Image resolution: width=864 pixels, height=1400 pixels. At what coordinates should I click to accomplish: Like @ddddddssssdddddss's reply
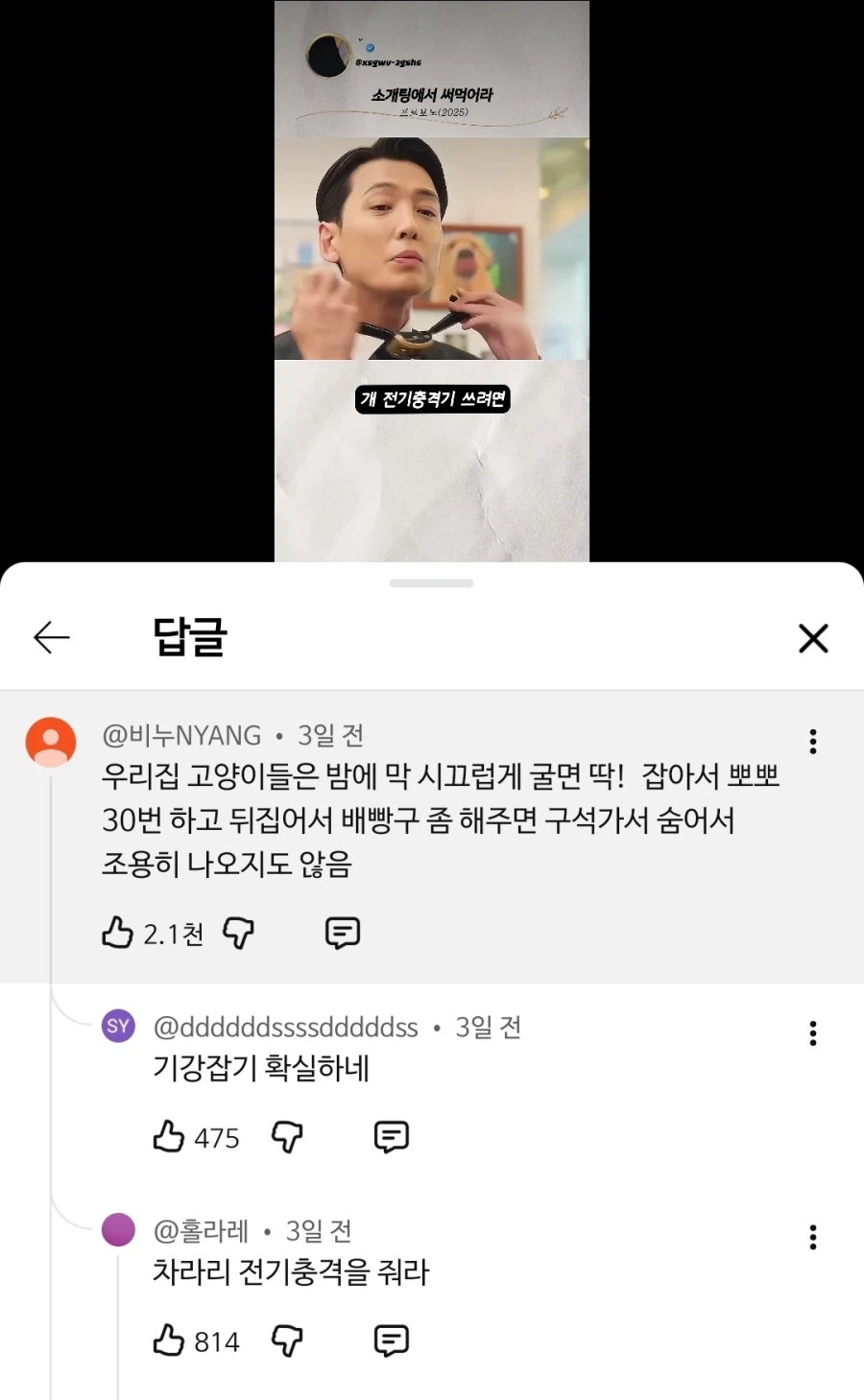coord(169,1136)
